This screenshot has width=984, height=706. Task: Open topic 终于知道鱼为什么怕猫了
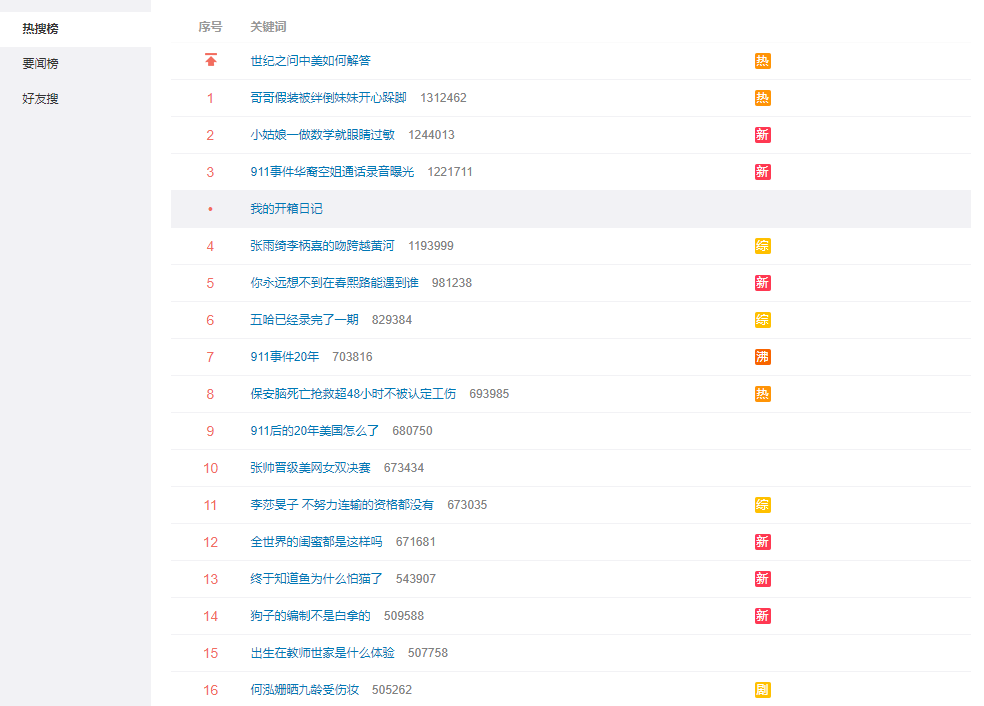coord(316,579)
